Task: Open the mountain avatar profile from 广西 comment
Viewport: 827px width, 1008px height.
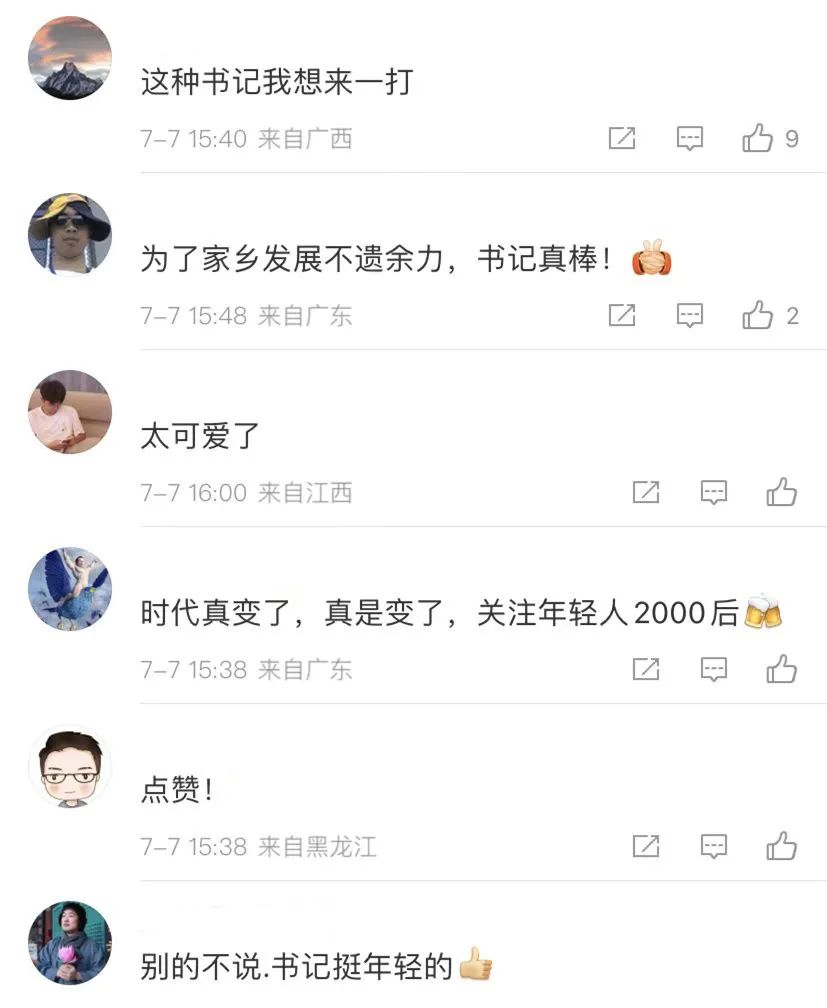Action: click(x=69, y=58)
